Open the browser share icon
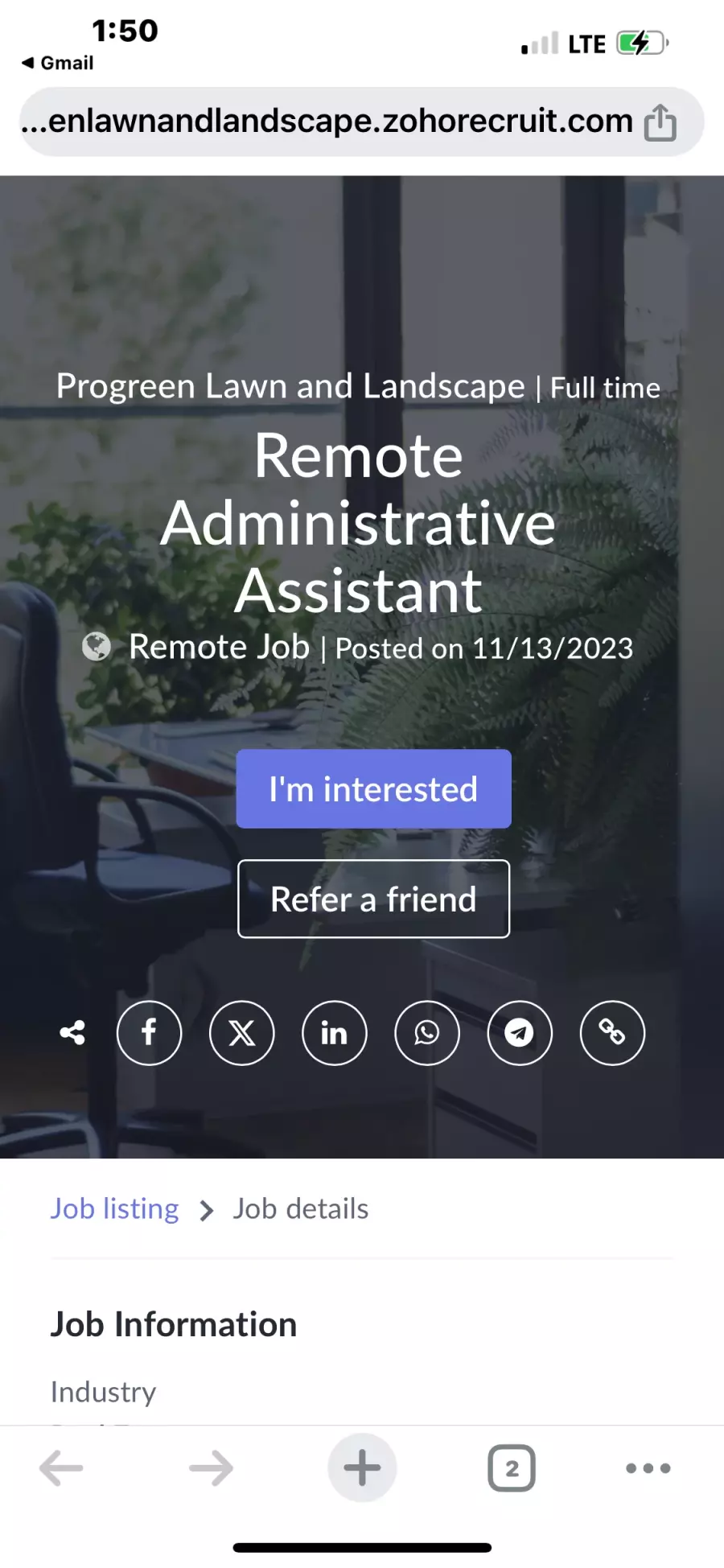 [660, 122]
